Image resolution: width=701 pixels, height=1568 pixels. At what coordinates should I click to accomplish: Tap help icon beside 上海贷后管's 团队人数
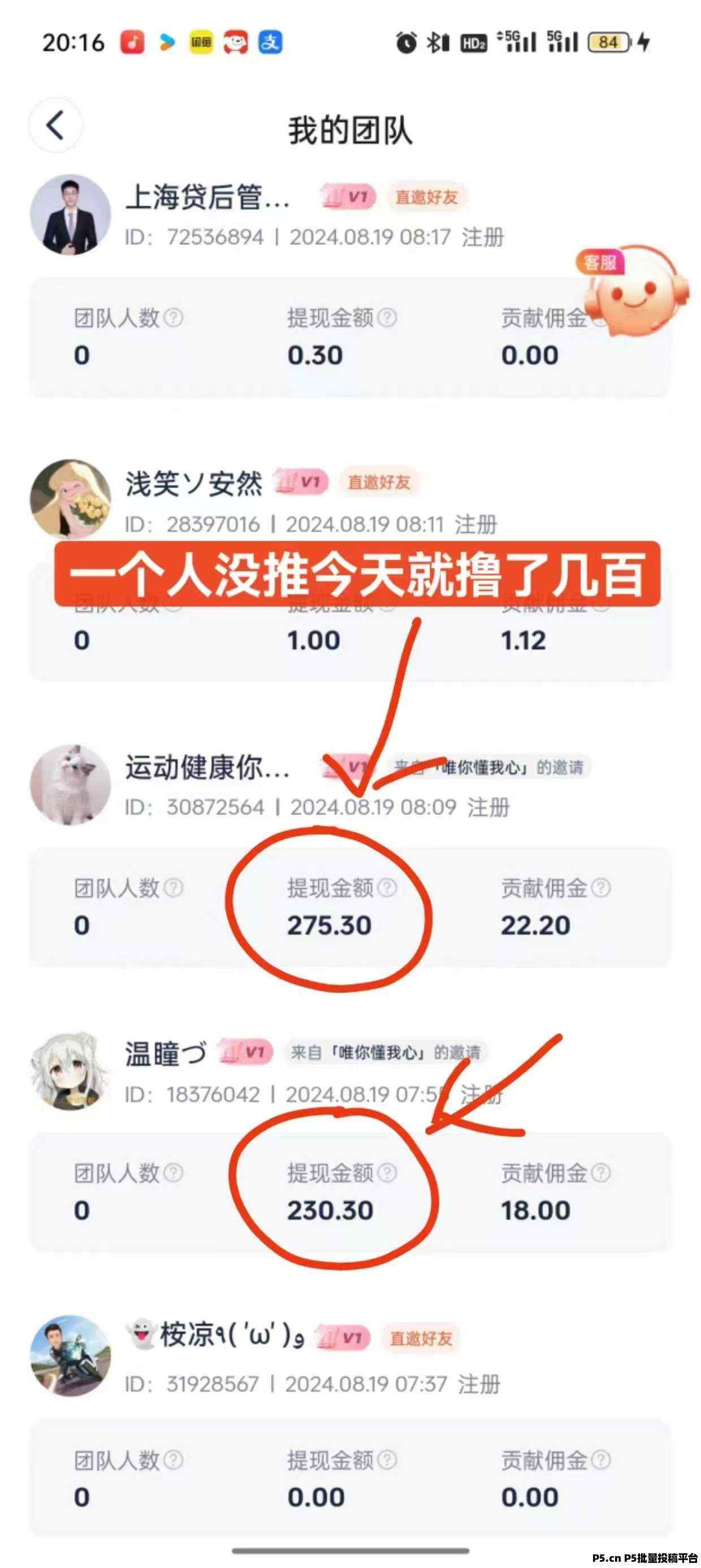point(174,318)
